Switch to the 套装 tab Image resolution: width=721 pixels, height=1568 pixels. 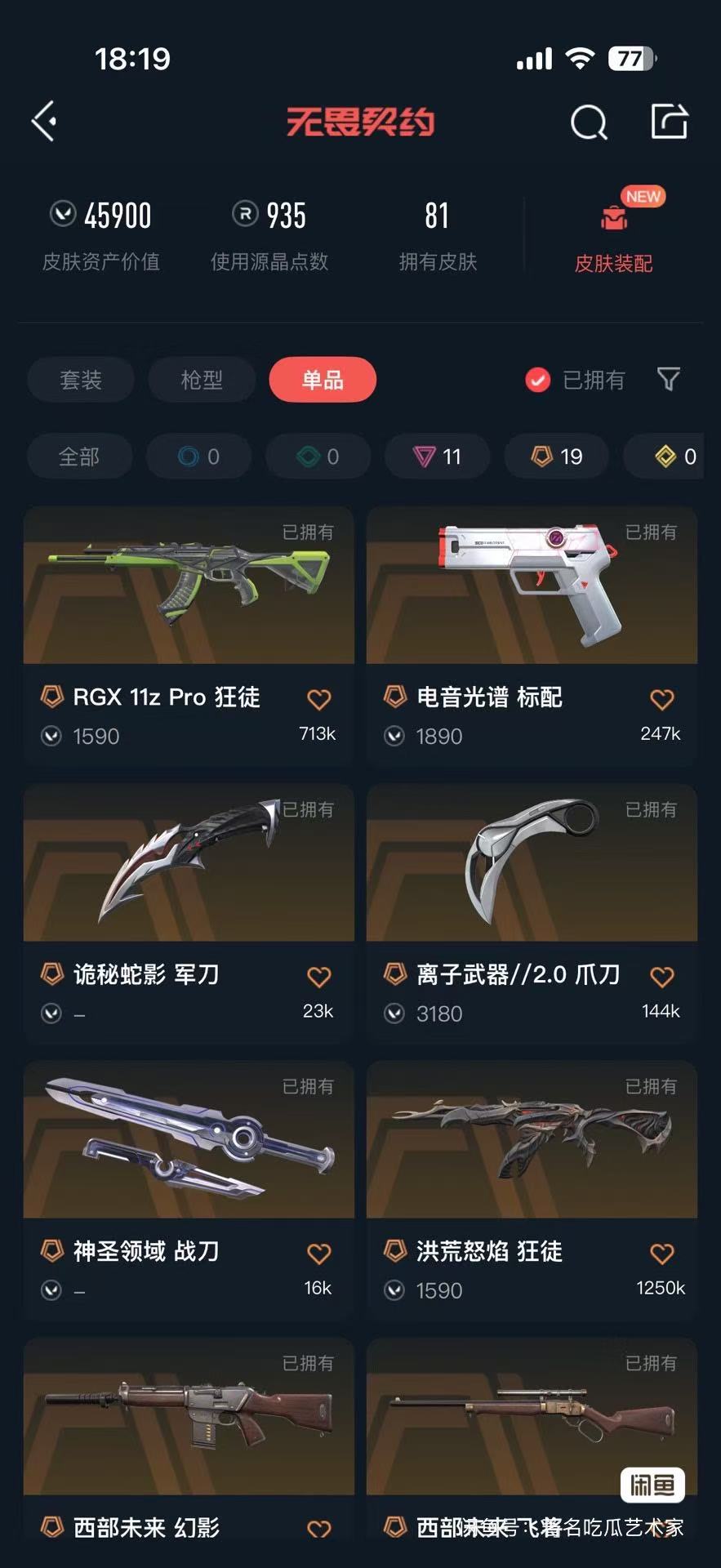80,380
